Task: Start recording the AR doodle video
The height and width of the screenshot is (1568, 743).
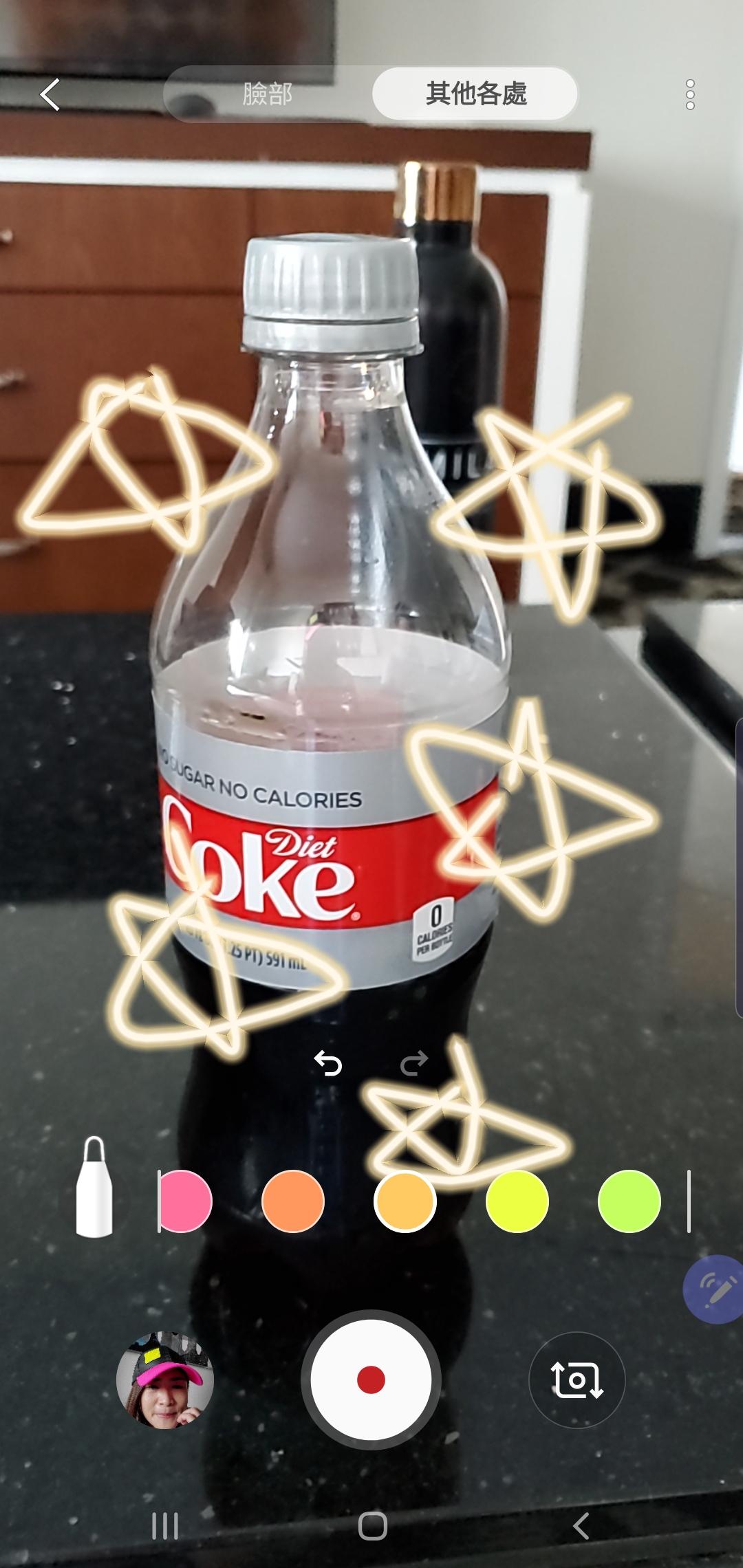Action: (371, 1380)
